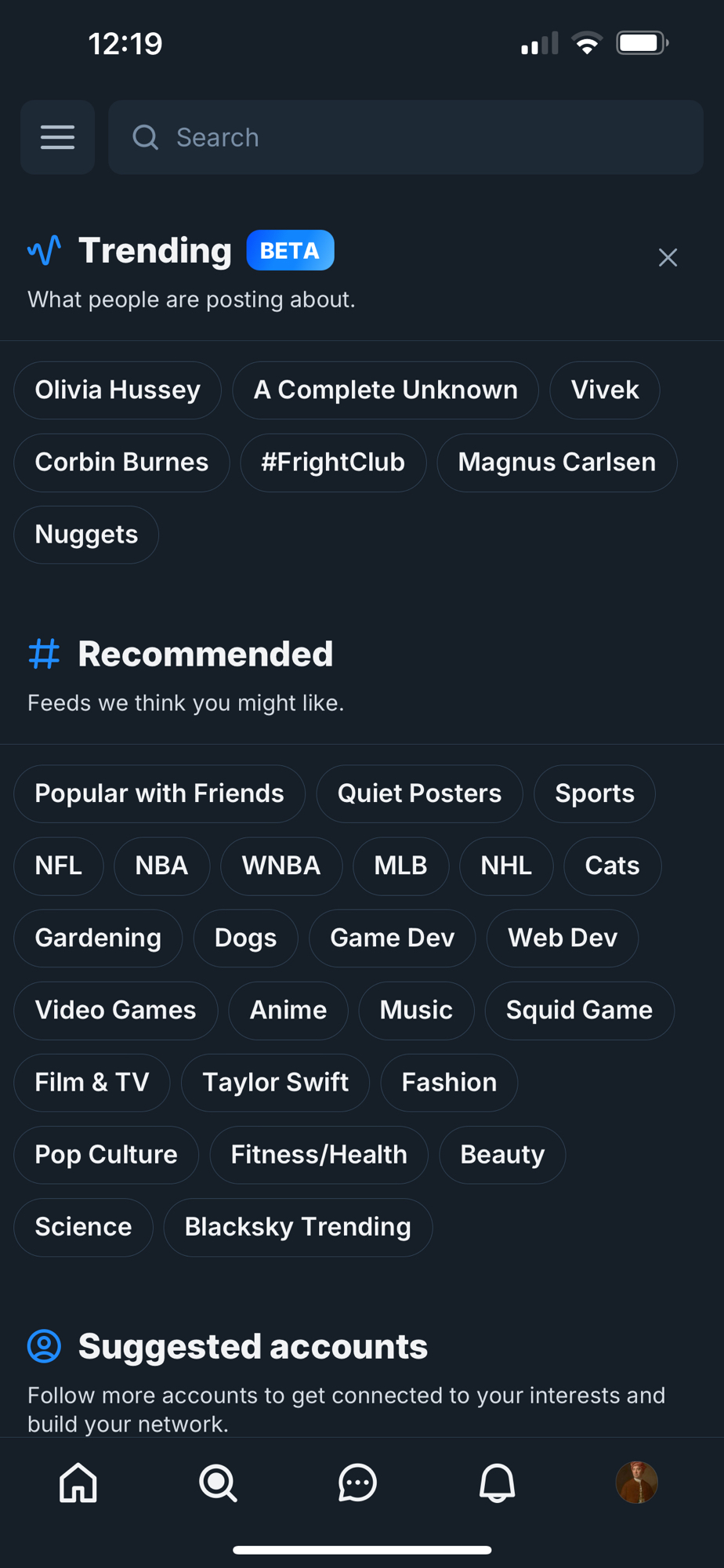This screenshot has height=1568, width=724.
Task: Select the Taylor Swift feed chip
Action: click(275, 1082)
